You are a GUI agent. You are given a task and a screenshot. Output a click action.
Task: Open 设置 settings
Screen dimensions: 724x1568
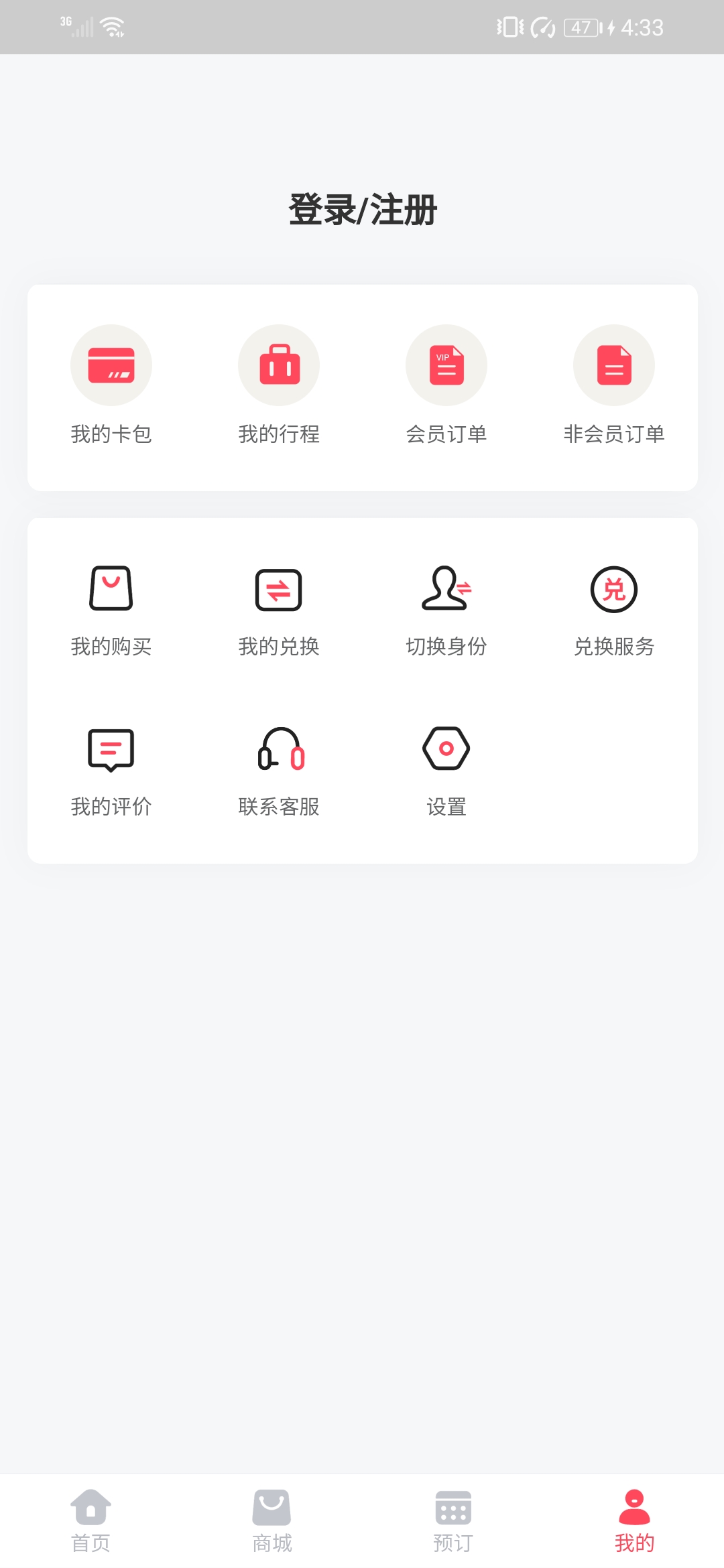446,772
